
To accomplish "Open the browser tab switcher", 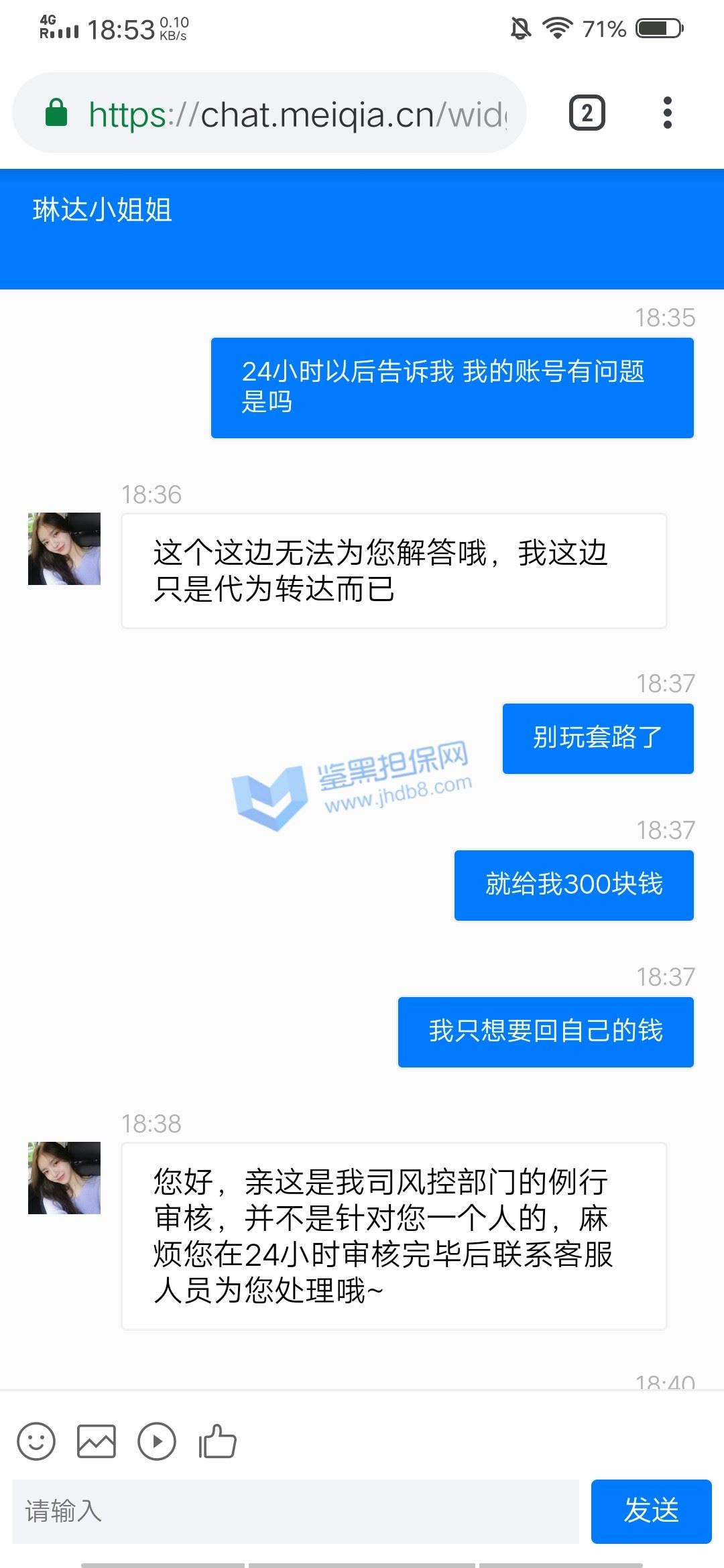I will [x=587, y=113].
